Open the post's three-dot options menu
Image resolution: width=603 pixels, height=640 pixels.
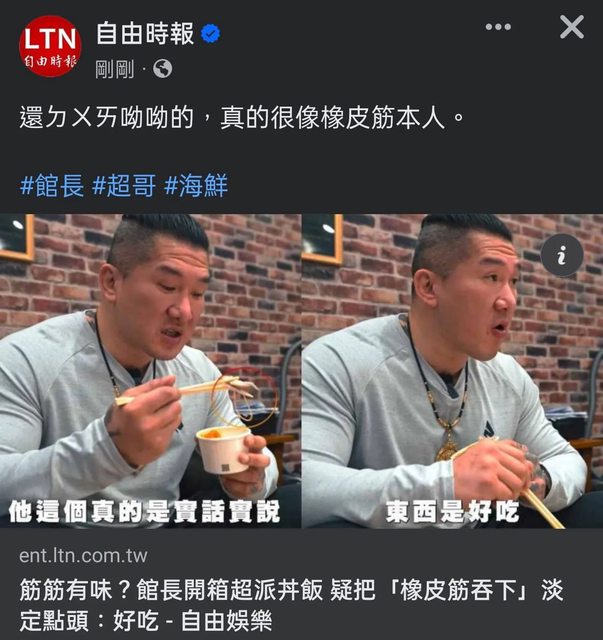pos(497,27)
